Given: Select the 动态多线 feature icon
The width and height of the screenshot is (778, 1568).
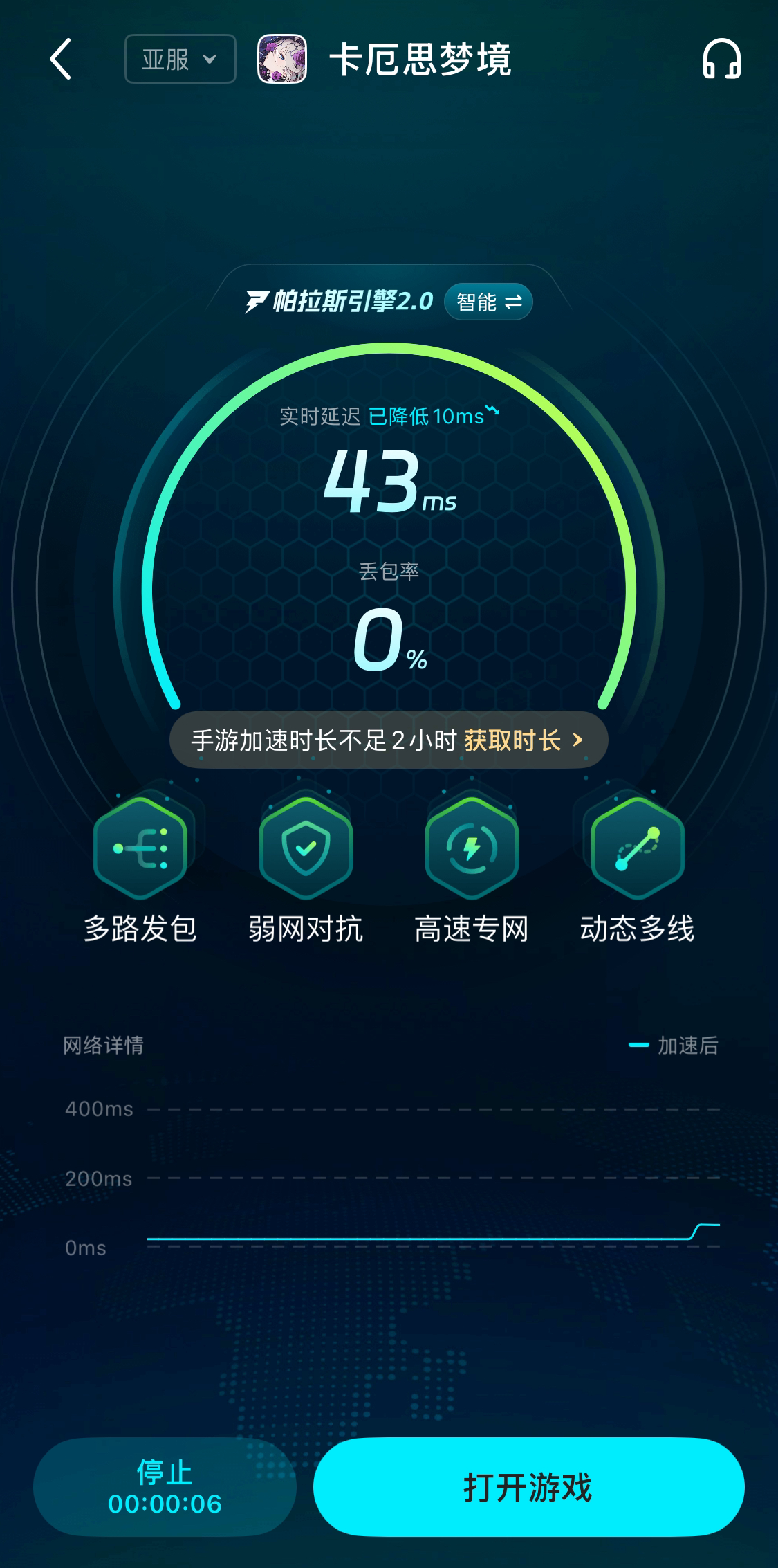Looking at the screenshot, I should [x=635, y=850].
